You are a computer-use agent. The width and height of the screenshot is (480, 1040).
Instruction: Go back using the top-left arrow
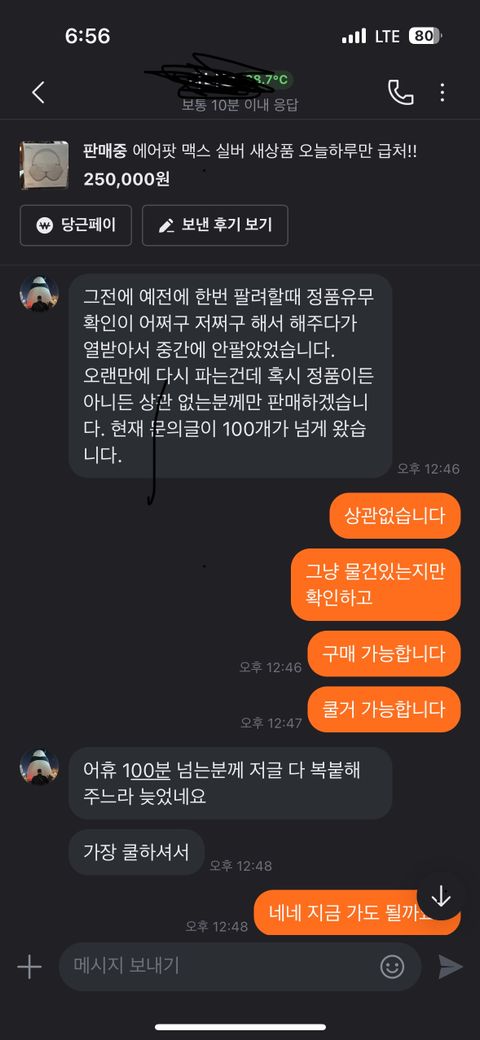click(38, 93)
